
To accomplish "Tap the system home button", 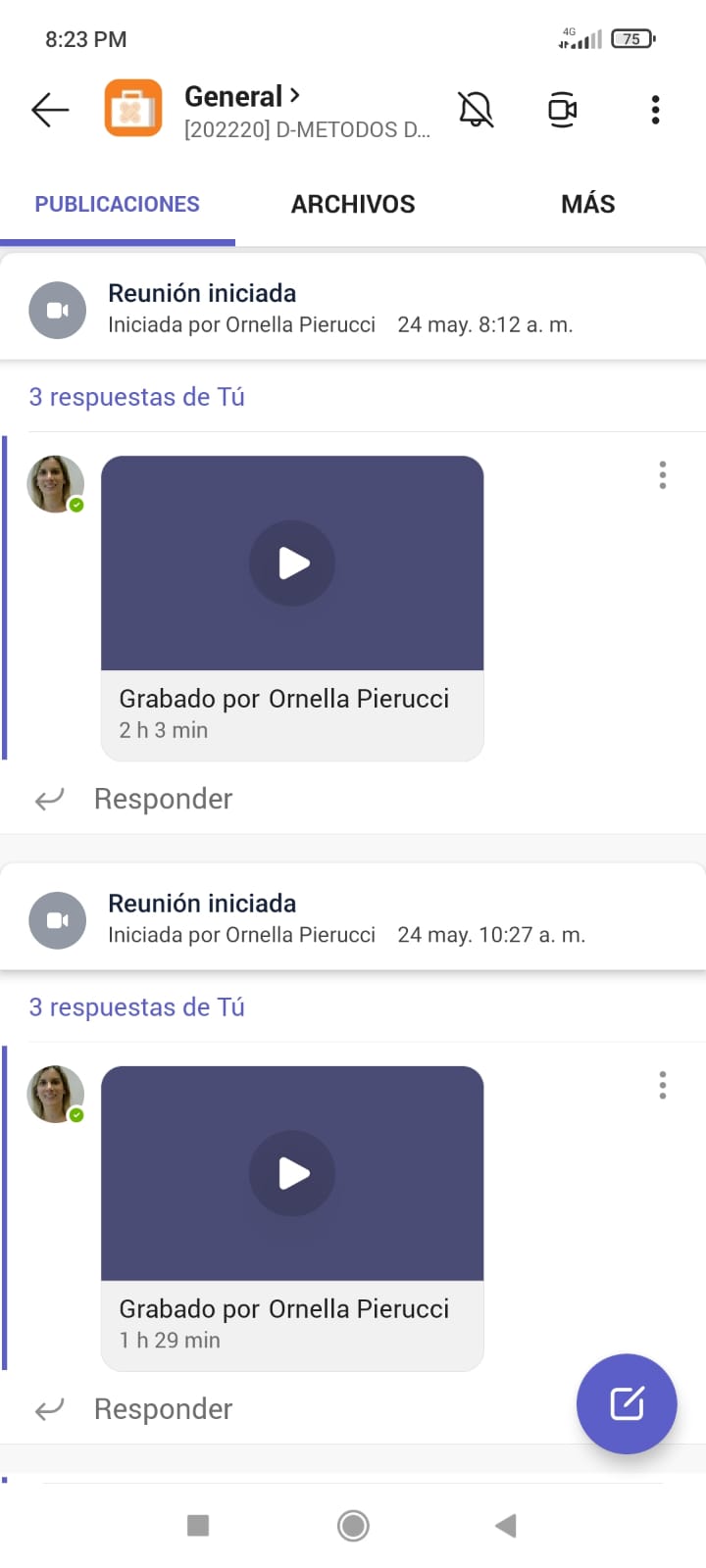I will click(353, 1525).
